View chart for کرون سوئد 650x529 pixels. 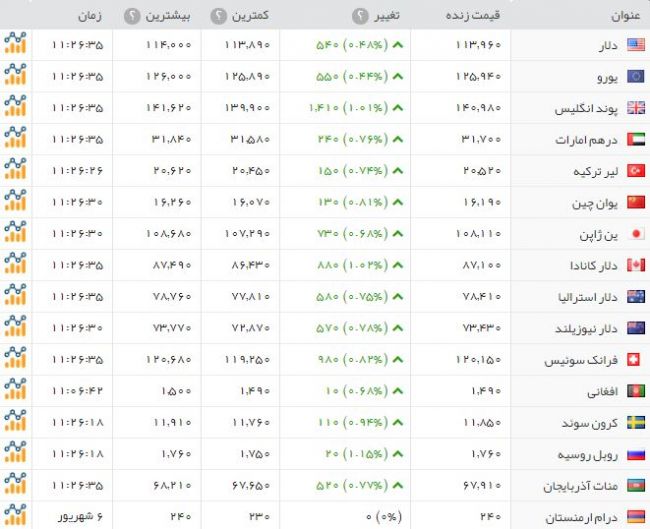(15, 424)
